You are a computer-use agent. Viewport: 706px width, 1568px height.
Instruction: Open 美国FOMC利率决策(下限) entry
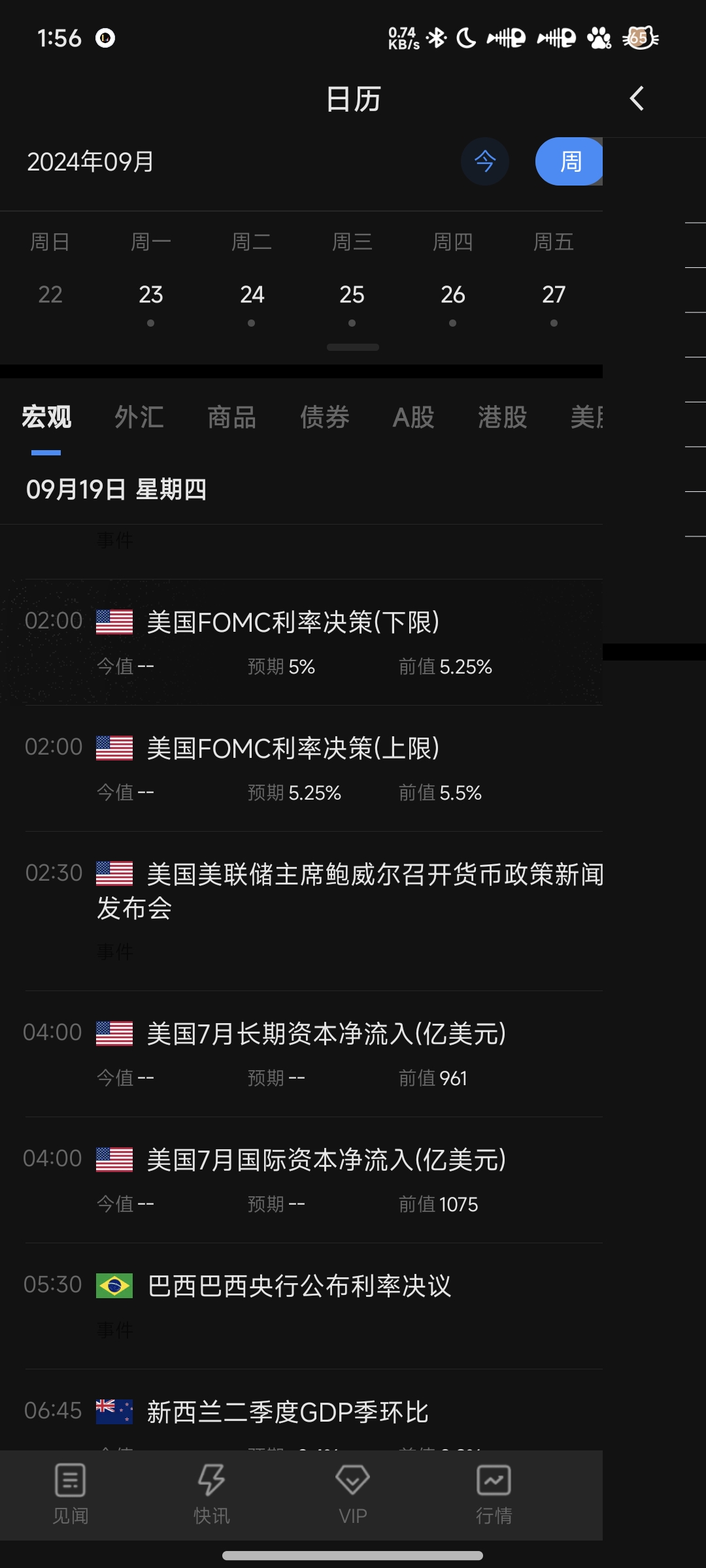293,623
